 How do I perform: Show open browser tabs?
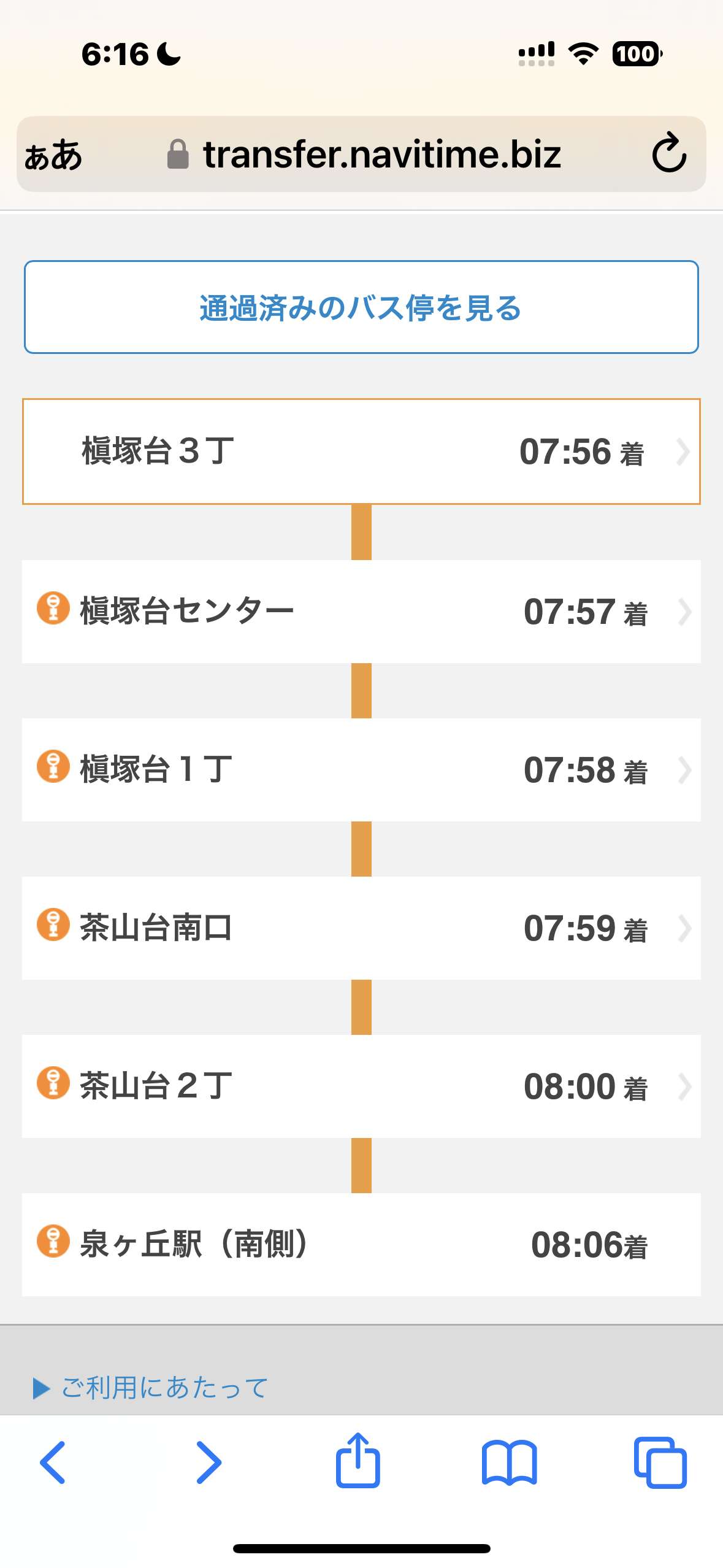(660, 1462)
